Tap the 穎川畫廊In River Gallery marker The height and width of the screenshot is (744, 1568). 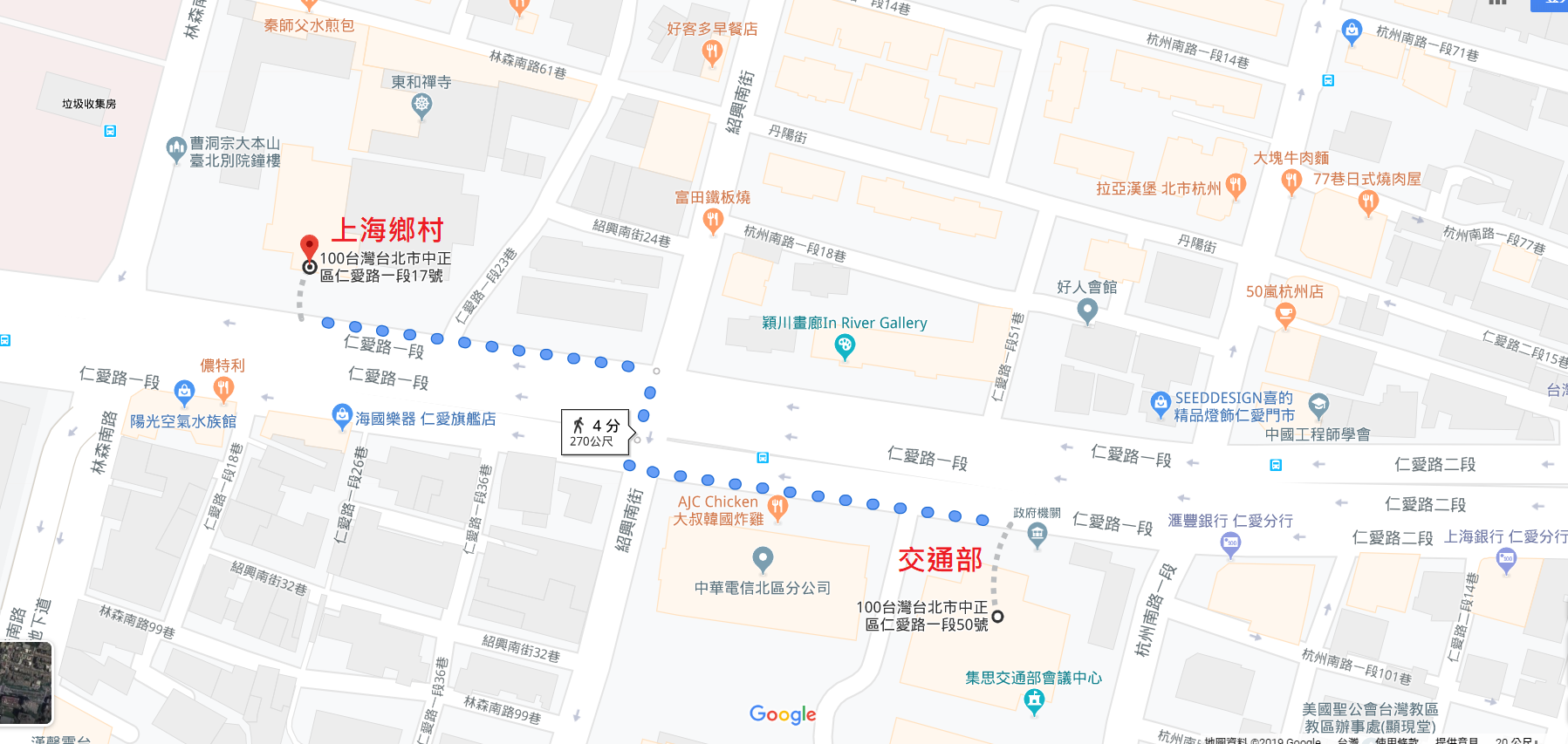(x=844, y=346)
